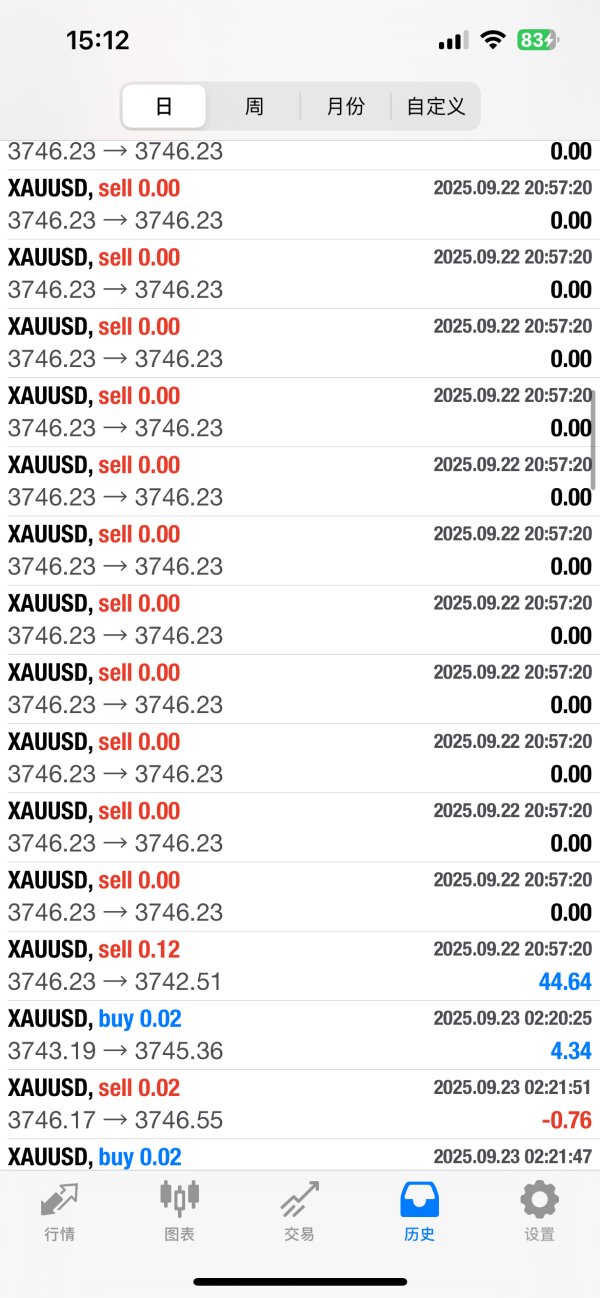Switch to the 图表 chart tab
This screenshot has height=1298, width=600.
(180, 1211)
